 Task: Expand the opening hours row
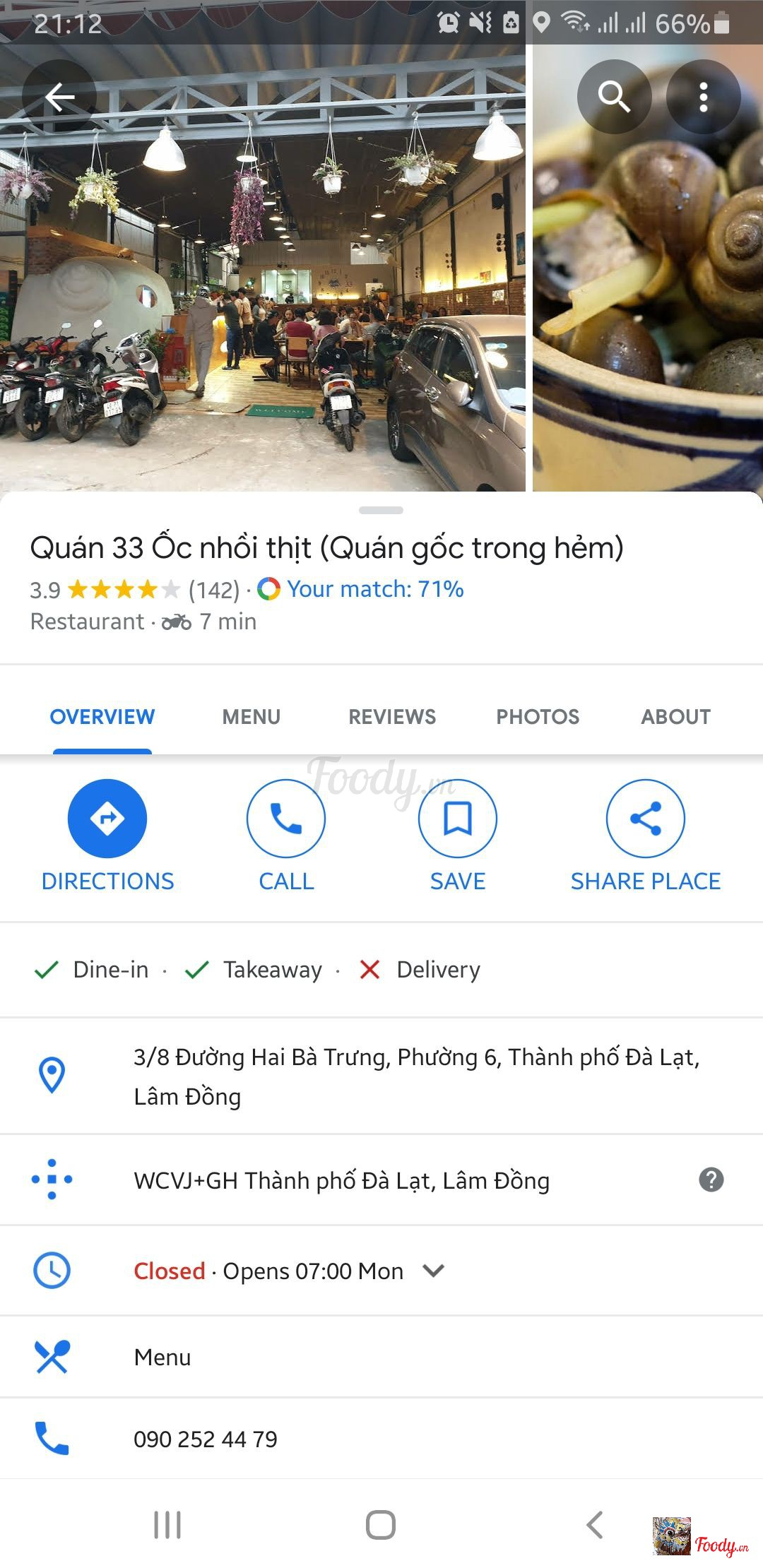coord(432,1271)
